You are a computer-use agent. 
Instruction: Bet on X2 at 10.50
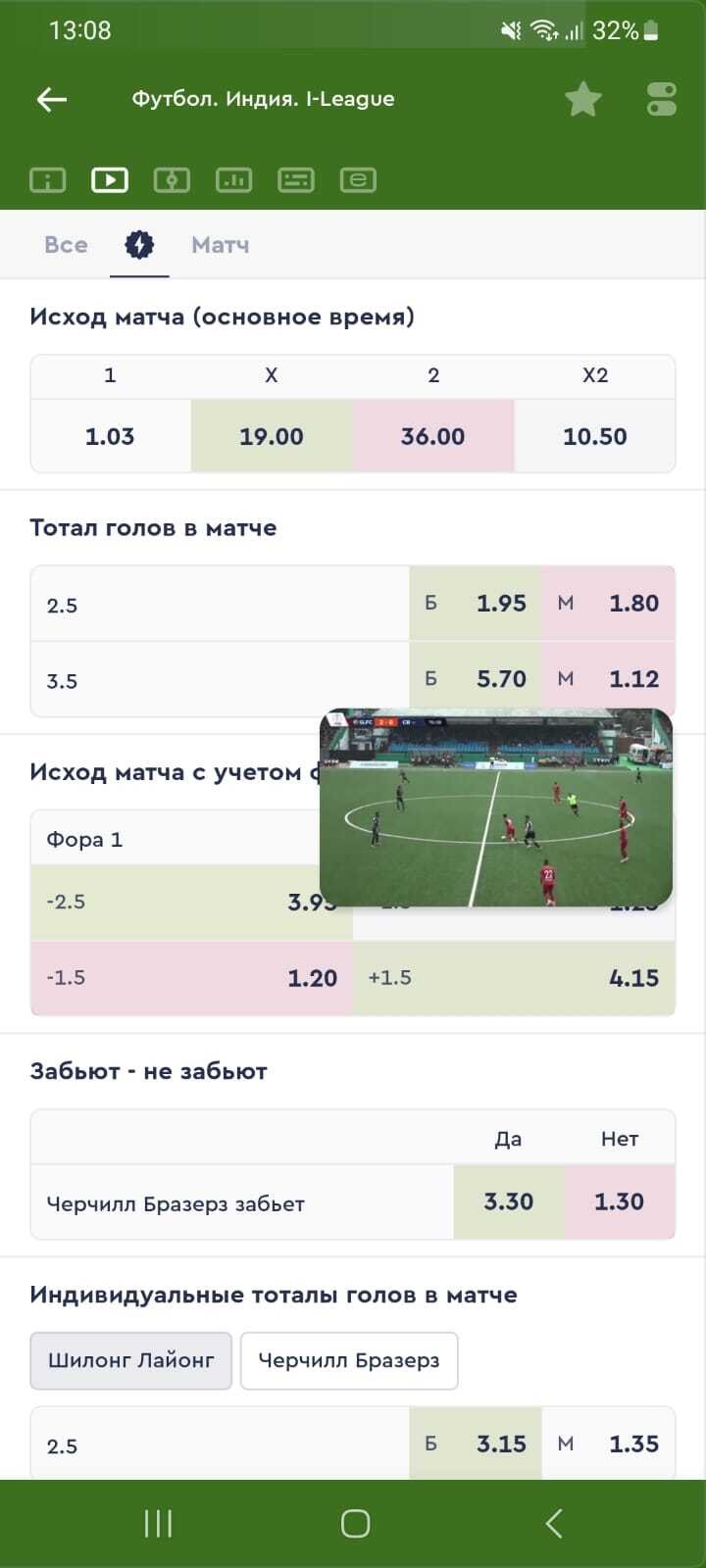point(594,436)
